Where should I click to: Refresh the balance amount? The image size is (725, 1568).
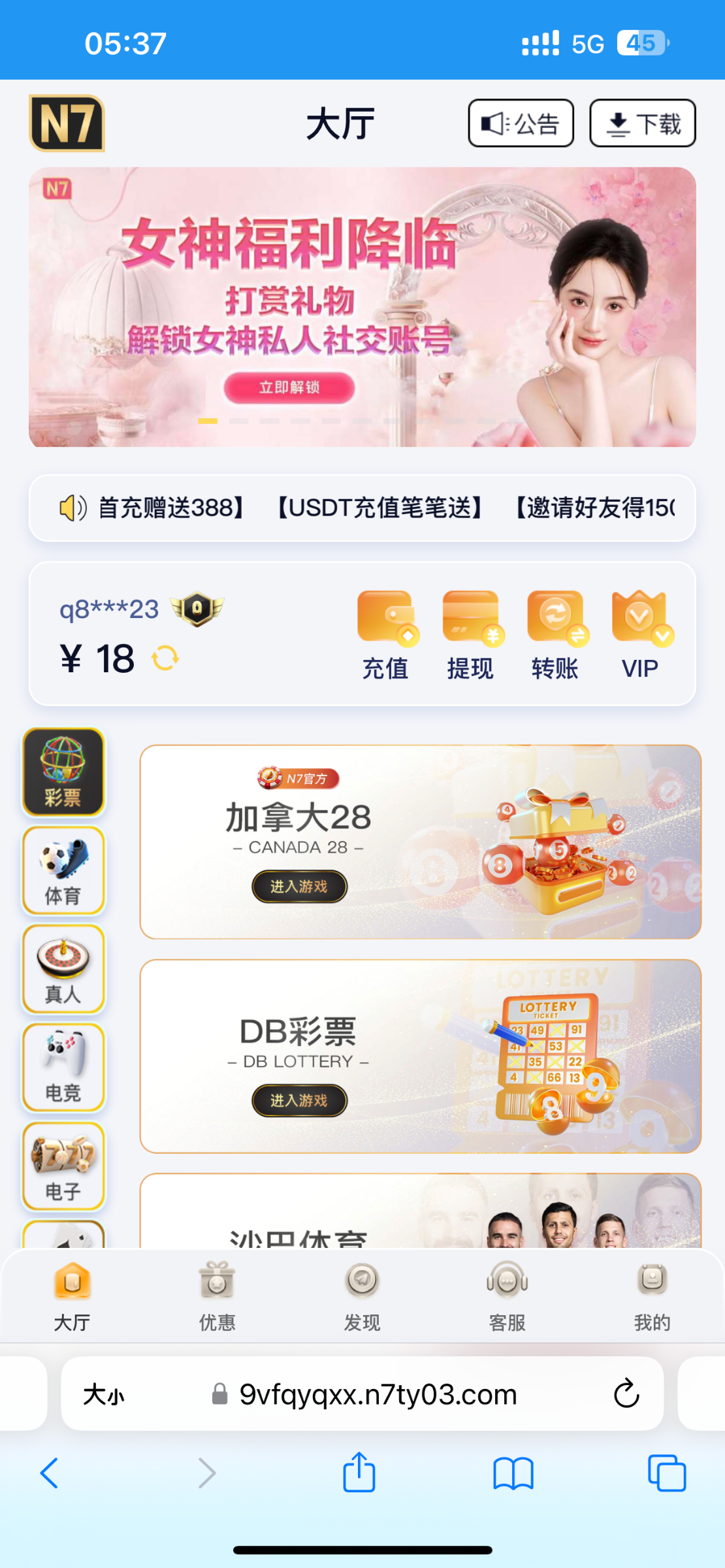pyautogui.click(x=165, y=658)
